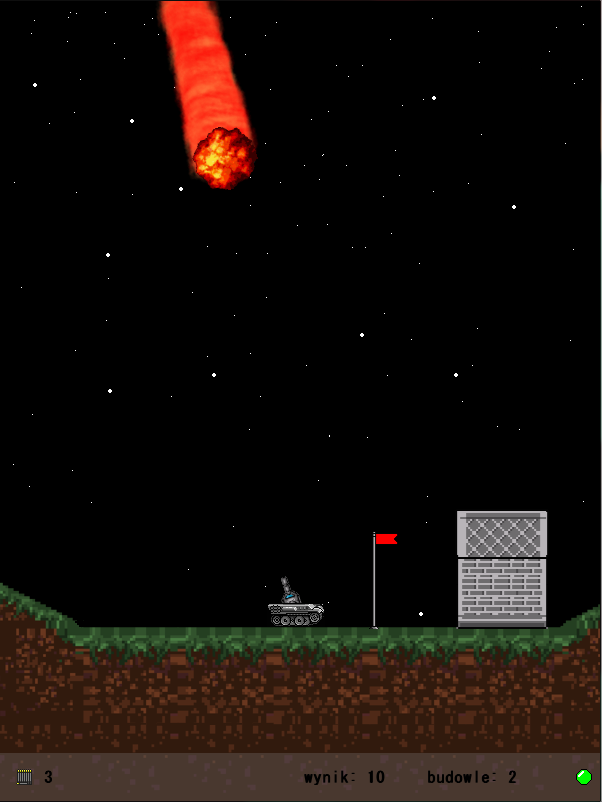
Task: Select the tank on the ground
Action: pyautogui.click(x=295, y=610)
